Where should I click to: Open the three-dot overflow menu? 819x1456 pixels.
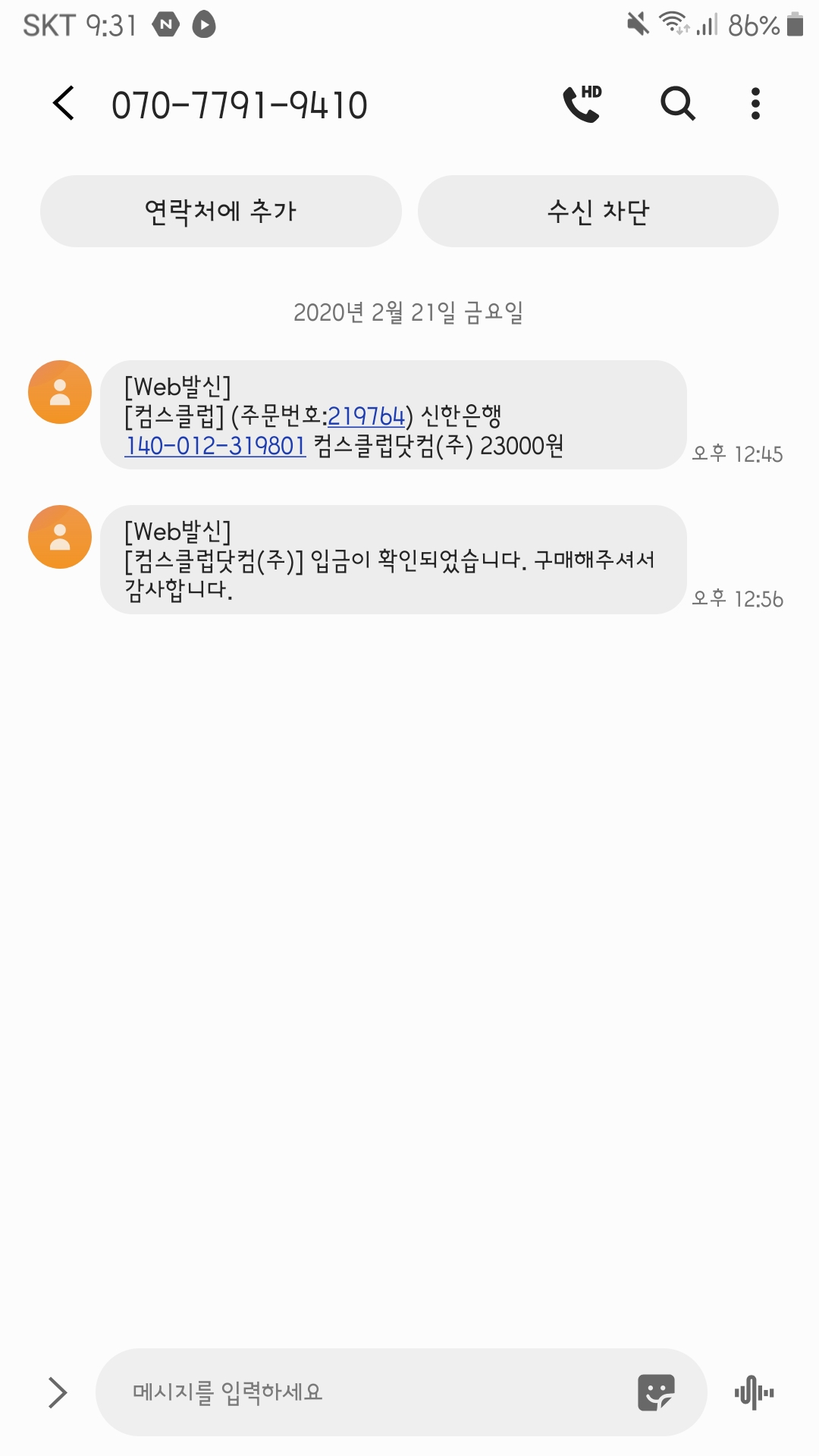[x=755, y=103]
